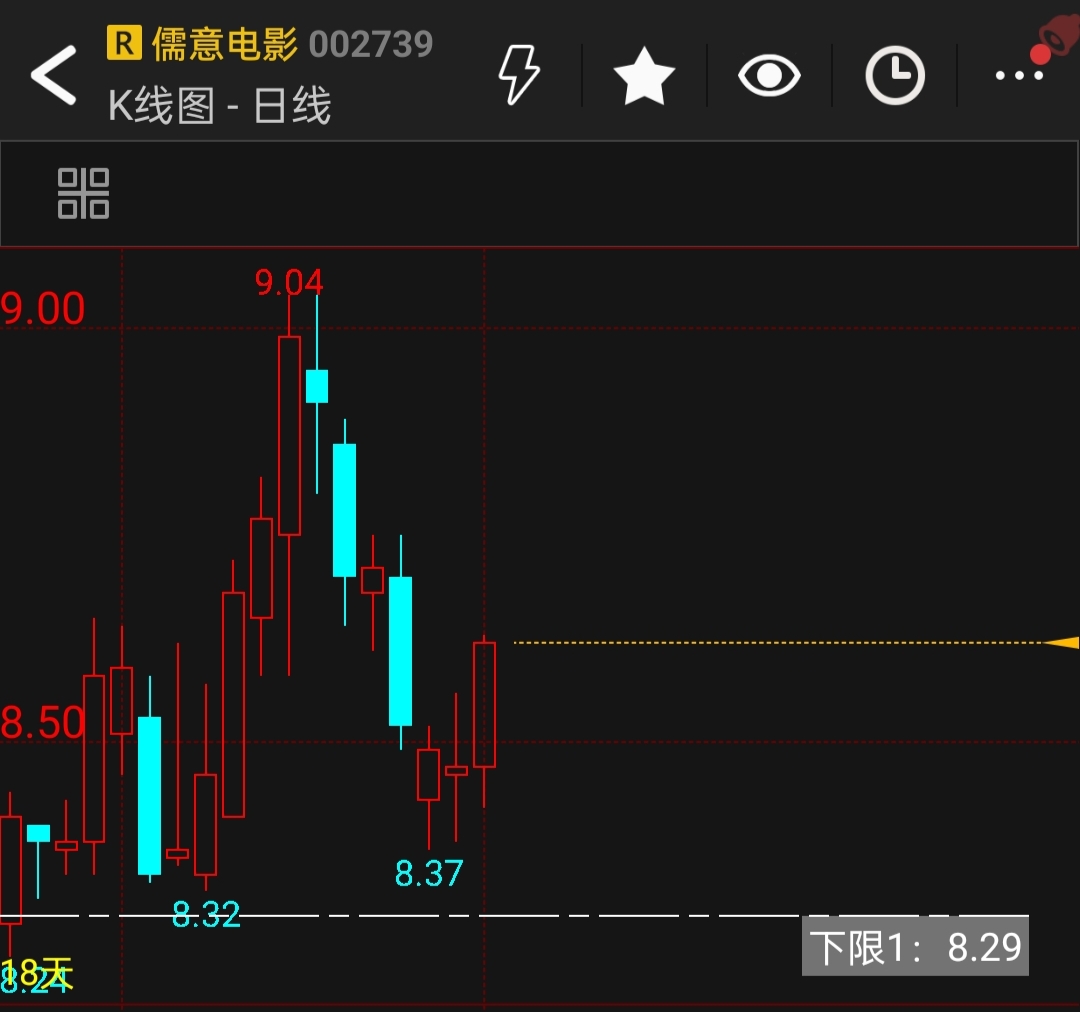Tap the eye visibility icon
This screenshot has width=1080, height=1012.
click(x=769, y=75)
